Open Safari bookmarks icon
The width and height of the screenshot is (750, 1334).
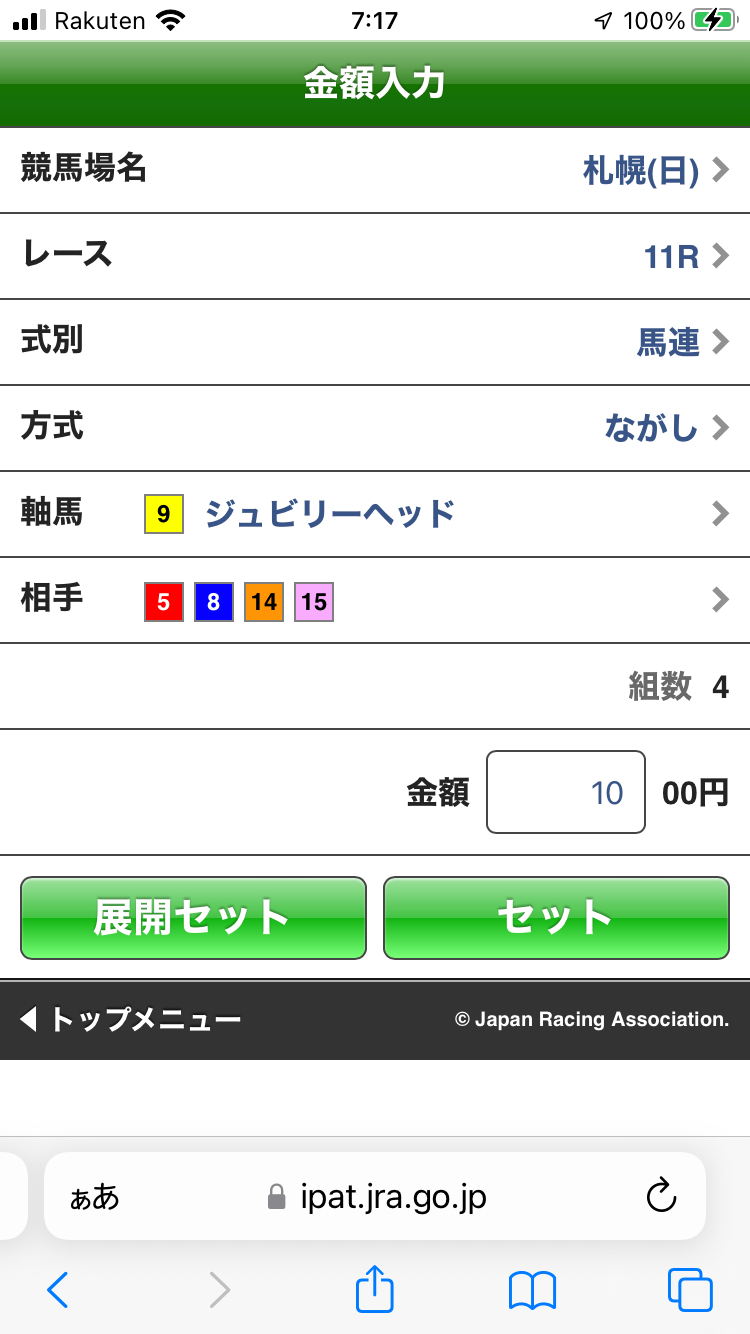[x=532, y=1290]
